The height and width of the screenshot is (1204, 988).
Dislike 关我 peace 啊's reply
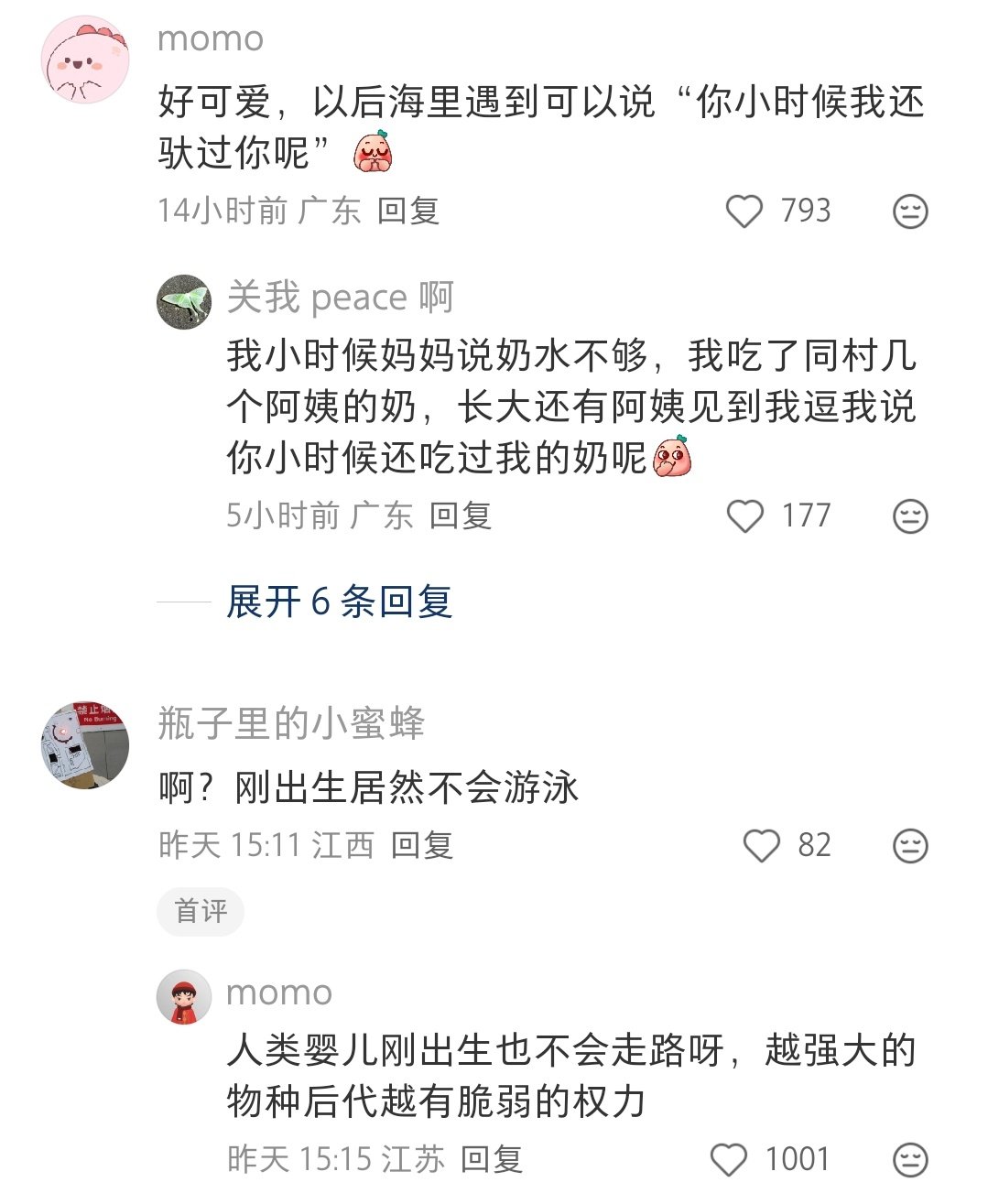[x=910, y=516]
